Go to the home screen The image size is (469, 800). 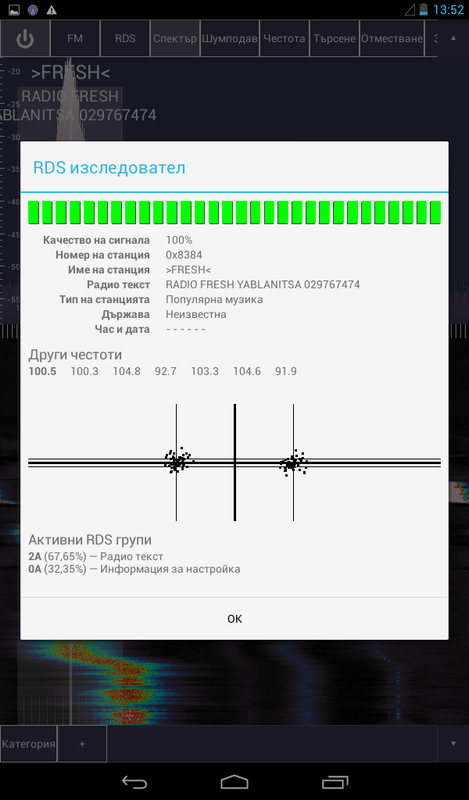point(234,782)
